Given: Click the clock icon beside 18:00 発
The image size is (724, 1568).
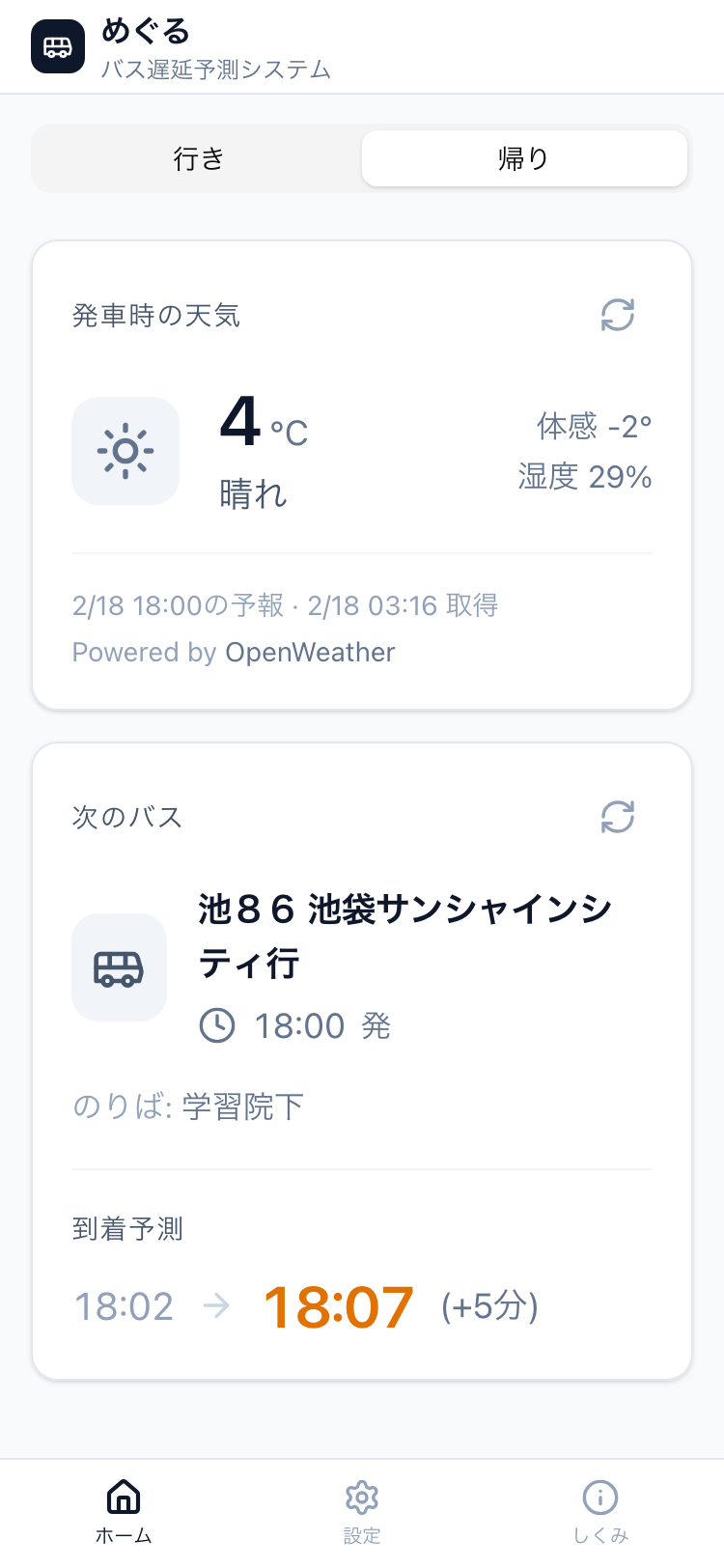Looking at the screenshot, I should 218,1026.
